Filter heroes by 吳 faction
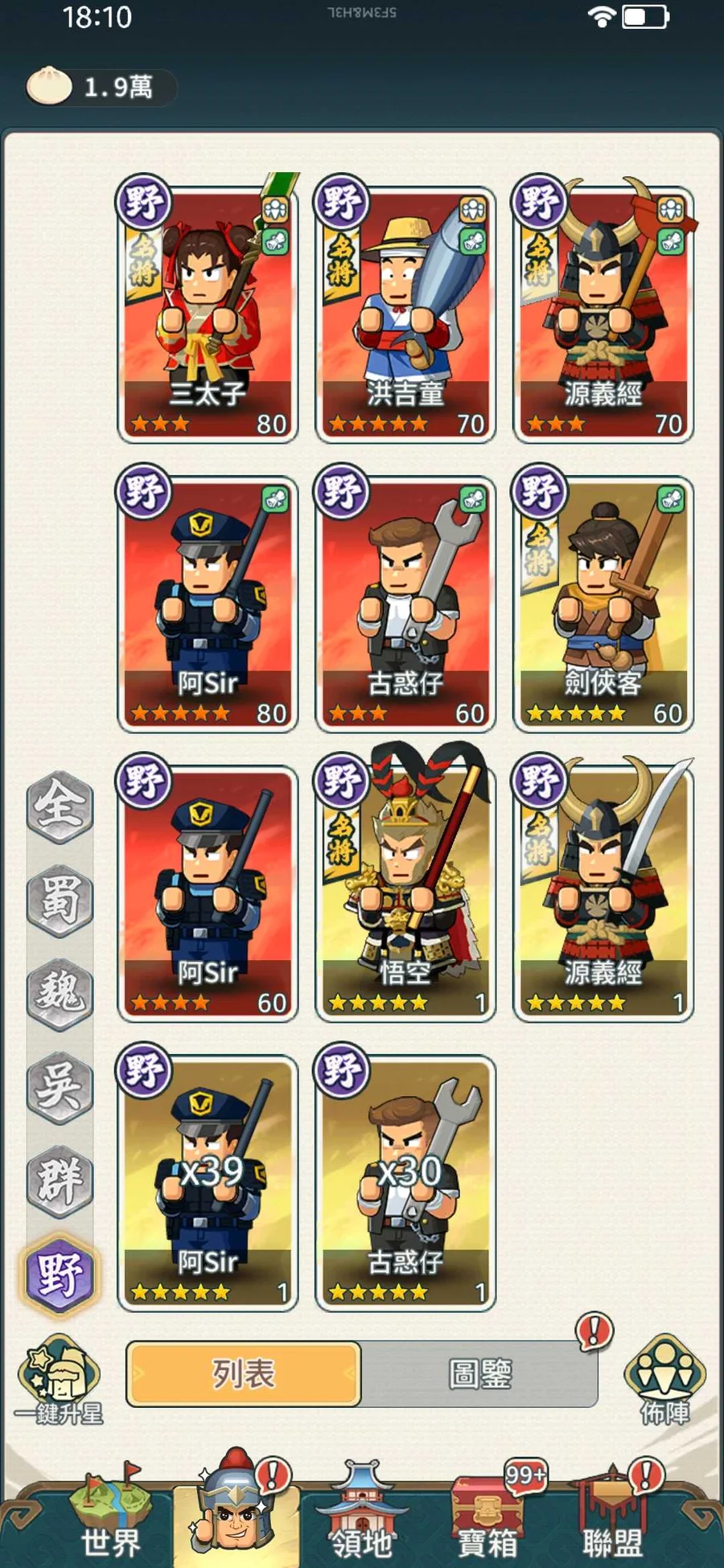 [x=60, y=1087]
